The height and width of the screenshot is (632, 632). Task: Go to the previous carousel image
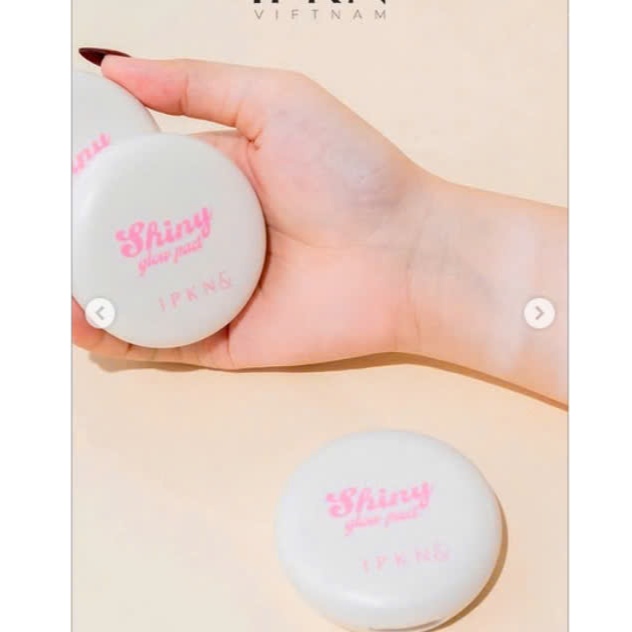99,314
